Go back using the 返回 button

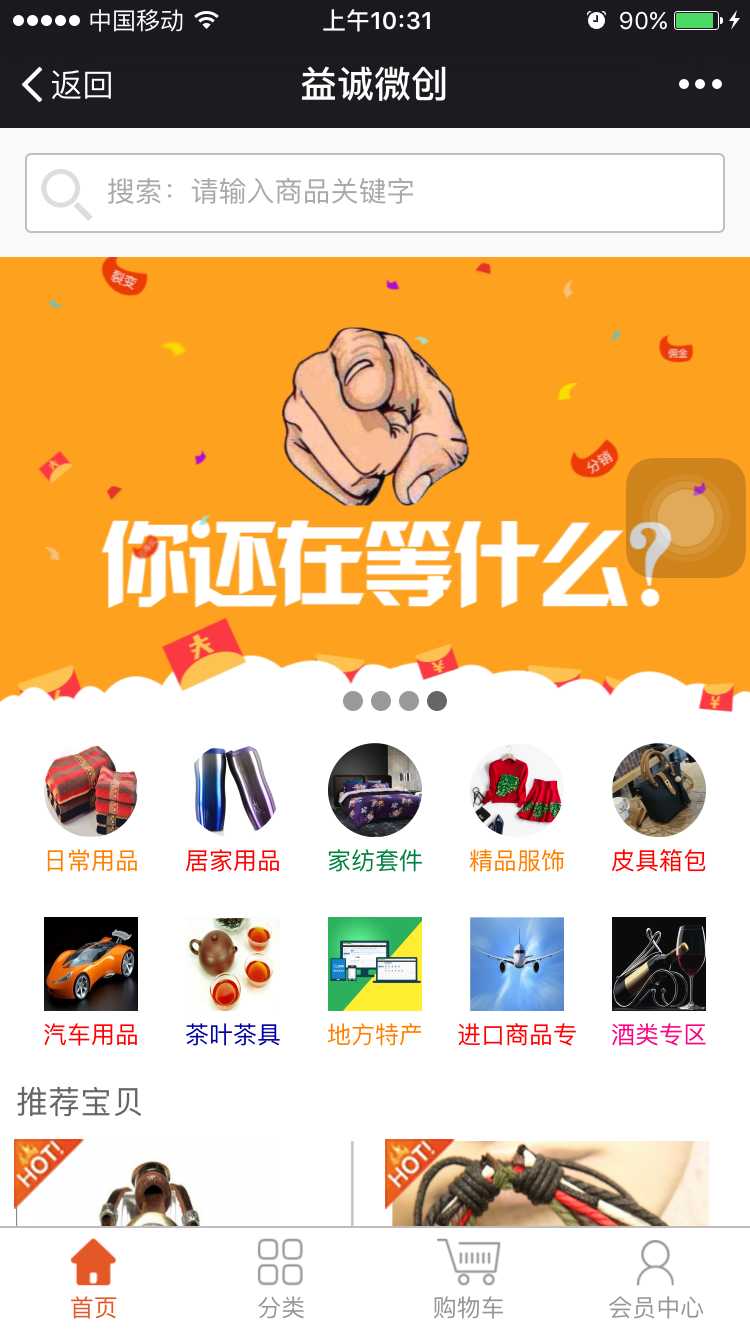pyautogui.click(x=67, y=85)
